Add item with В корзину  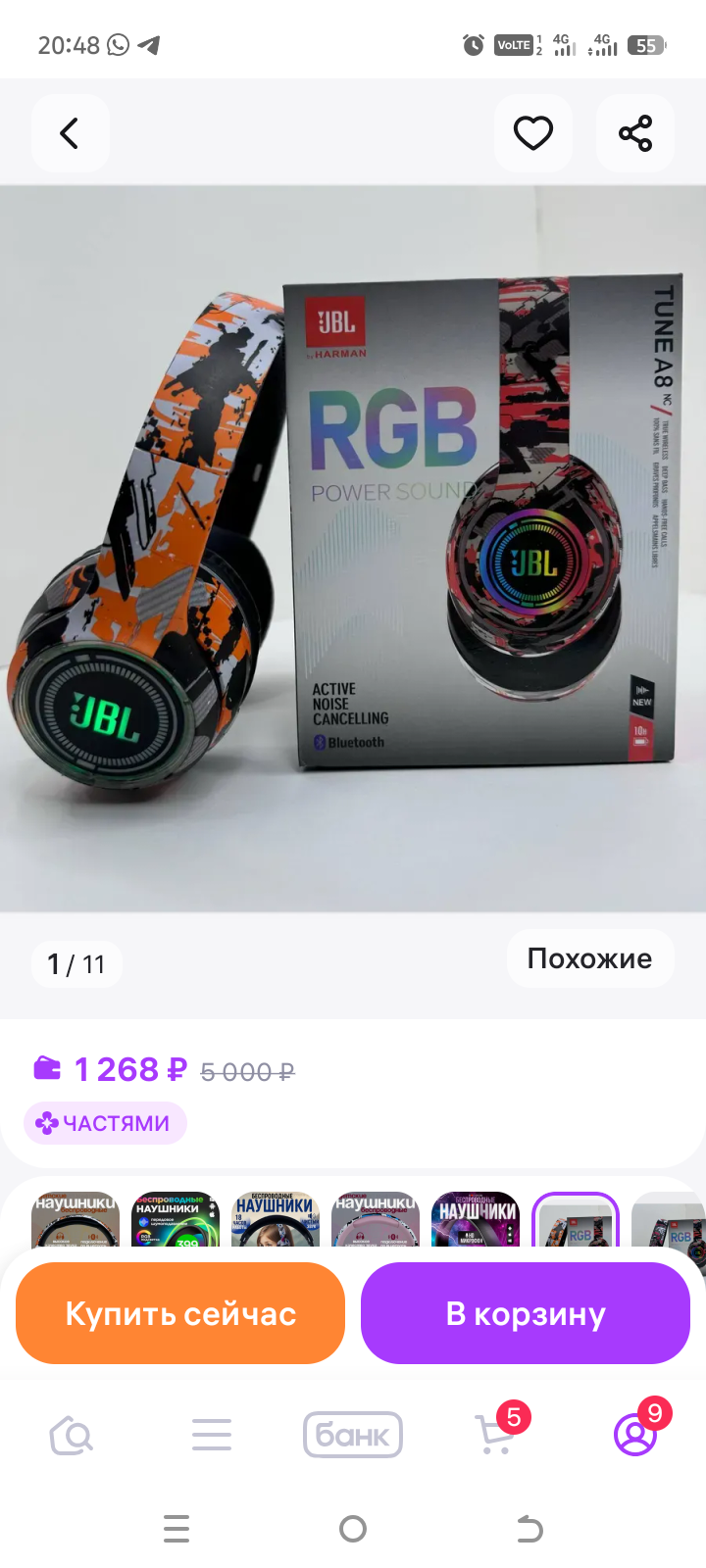[x=526, y=1313]
